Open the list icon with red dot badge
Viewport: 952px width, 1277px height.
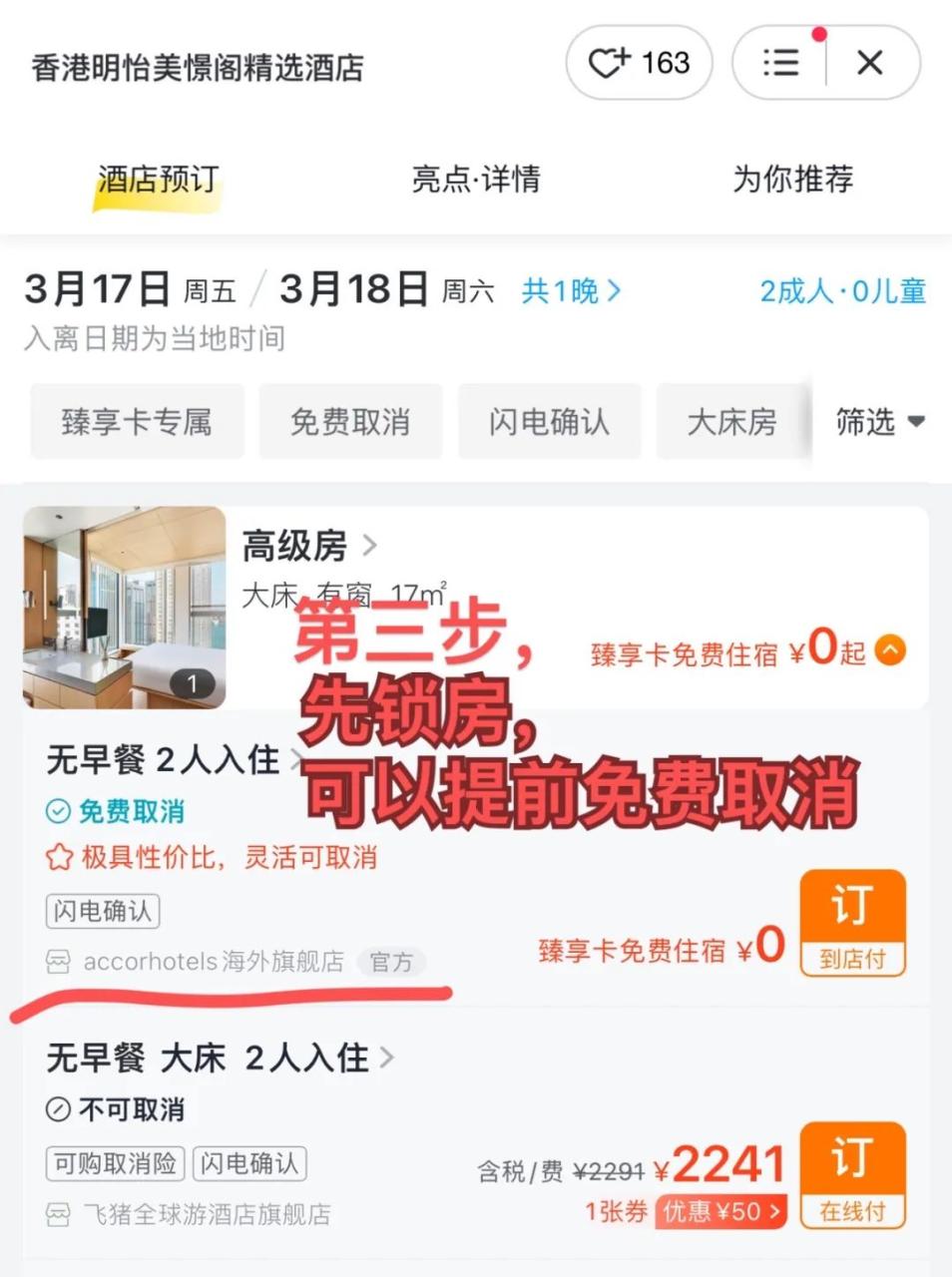(781, 64)
